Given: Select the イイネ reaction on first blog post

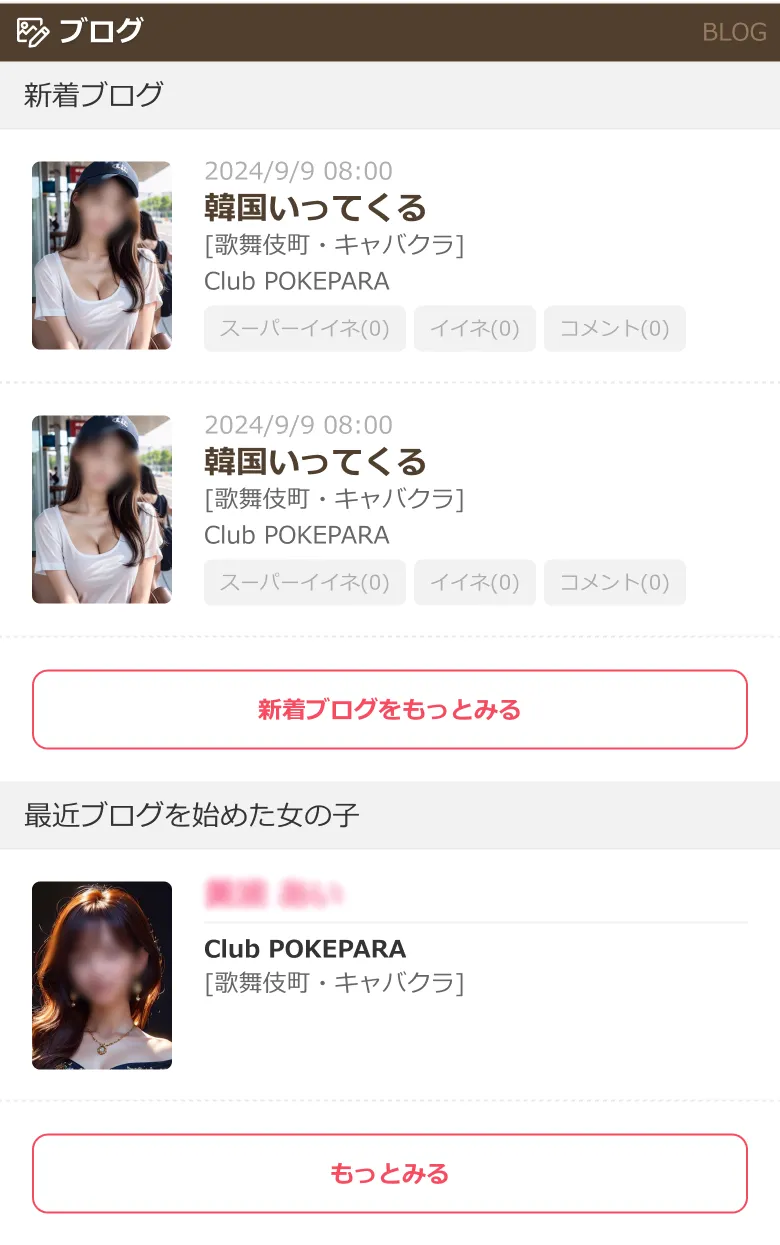Looking at the screenshot, I should [474, 329].
